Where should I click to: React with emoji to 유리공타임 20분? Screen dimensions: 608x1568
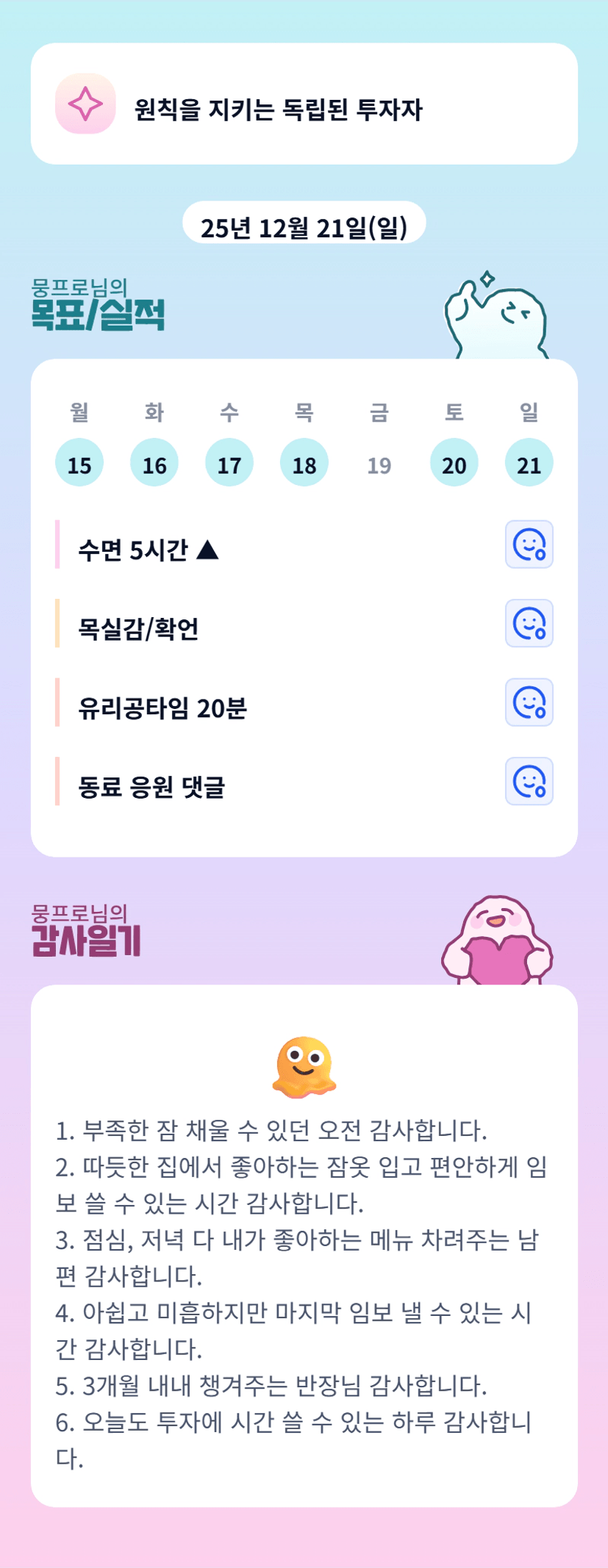pos(529,702)
